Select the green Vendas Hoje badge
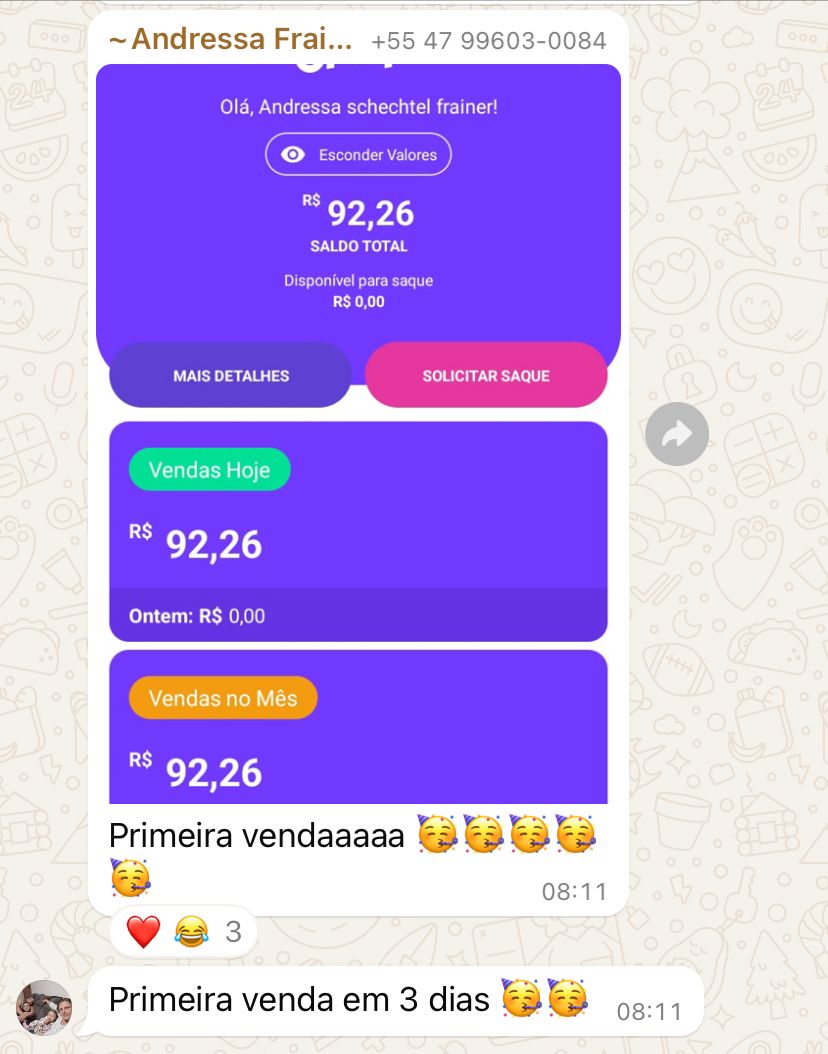 pyautogui.click(x=208, y=469)
